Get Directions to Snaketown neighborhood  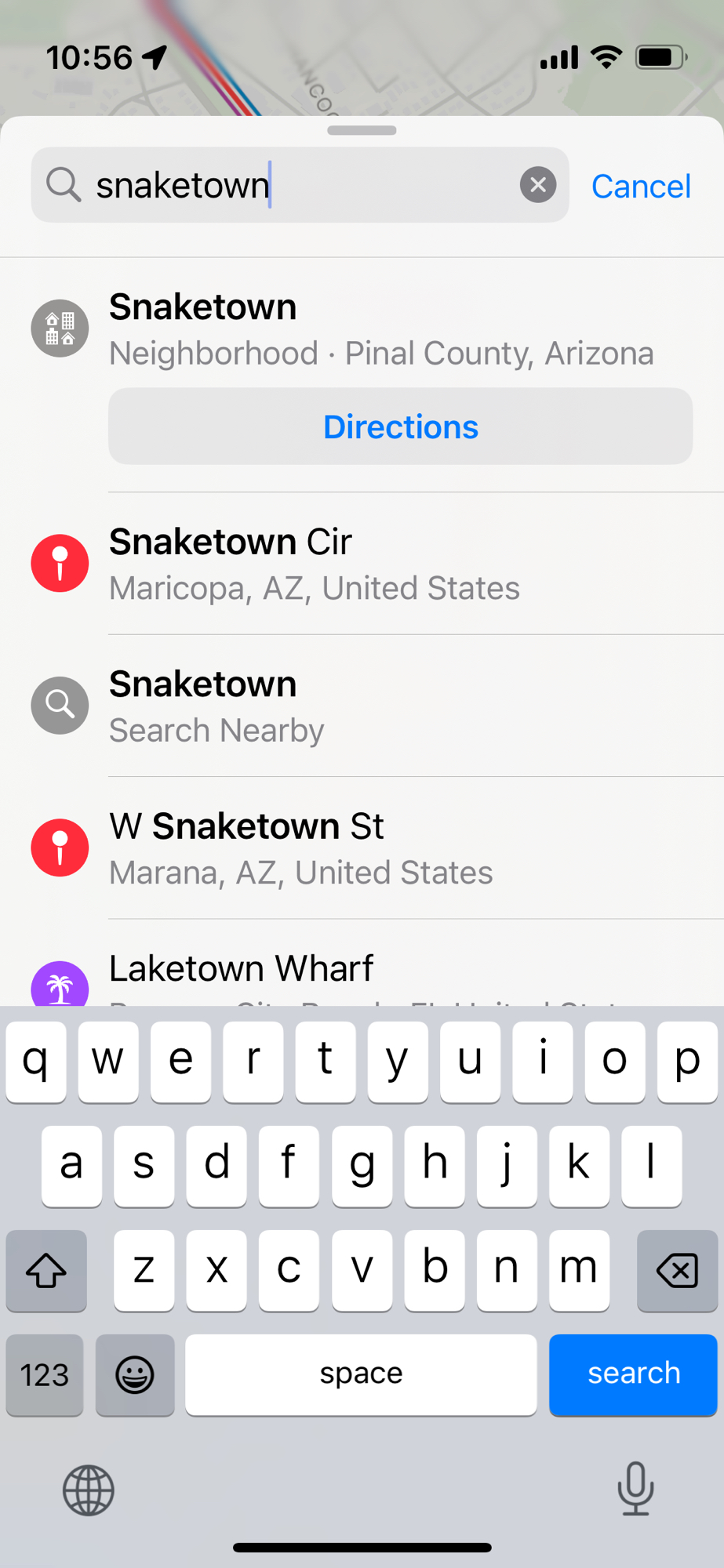point(400,426)
